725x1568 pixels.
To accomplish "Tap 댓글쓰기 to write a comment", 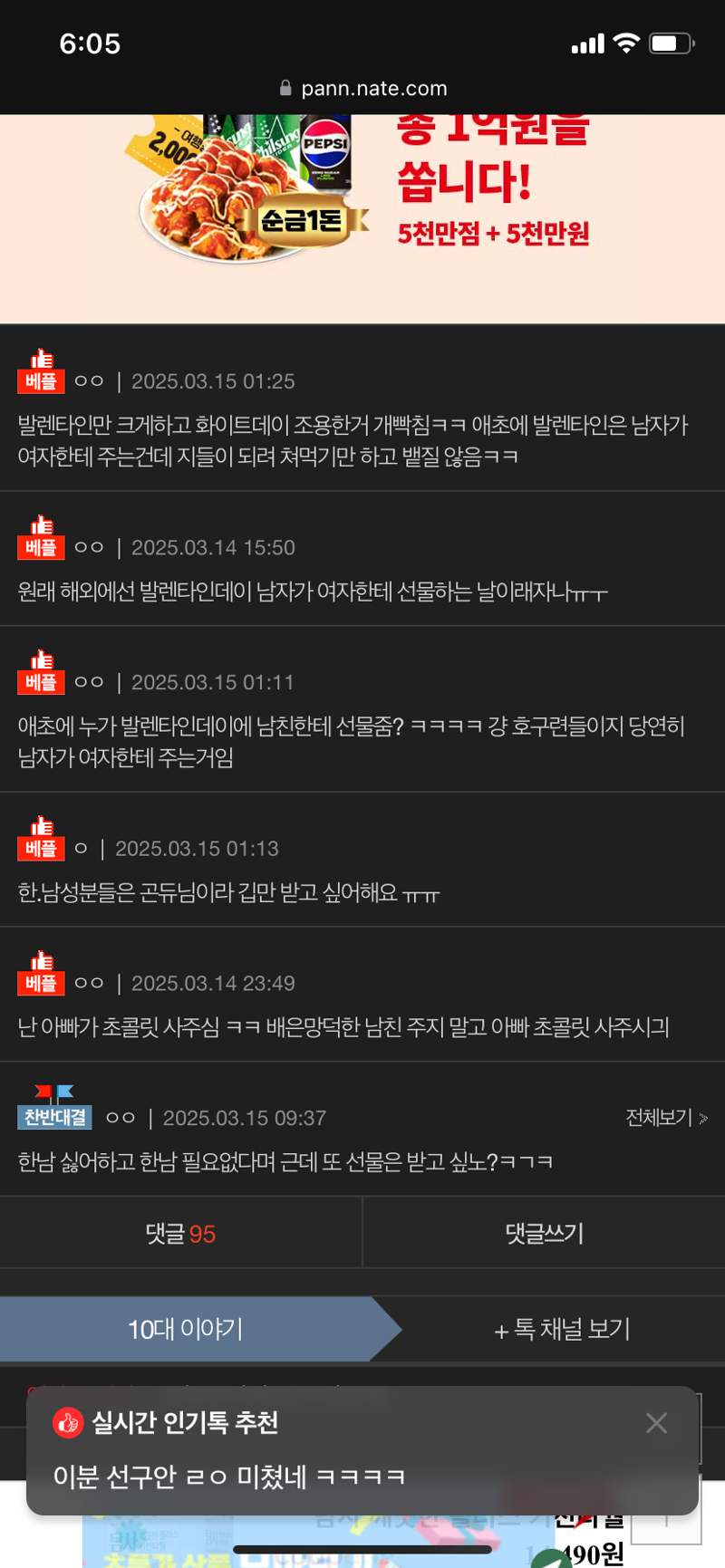I will 544,1233.
